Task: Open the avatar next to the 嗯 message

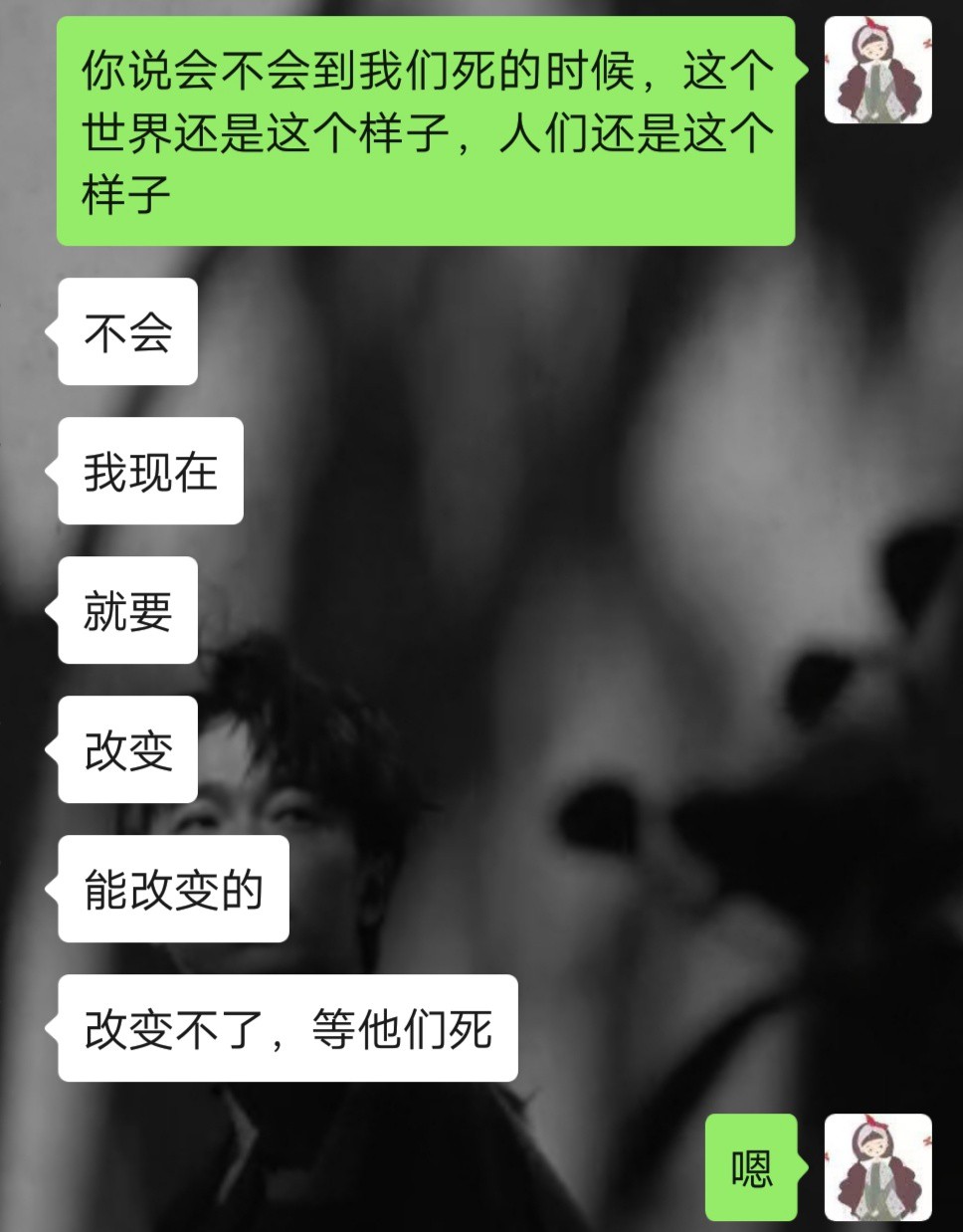Action: pyautogui.click(x=877, y=1167)
